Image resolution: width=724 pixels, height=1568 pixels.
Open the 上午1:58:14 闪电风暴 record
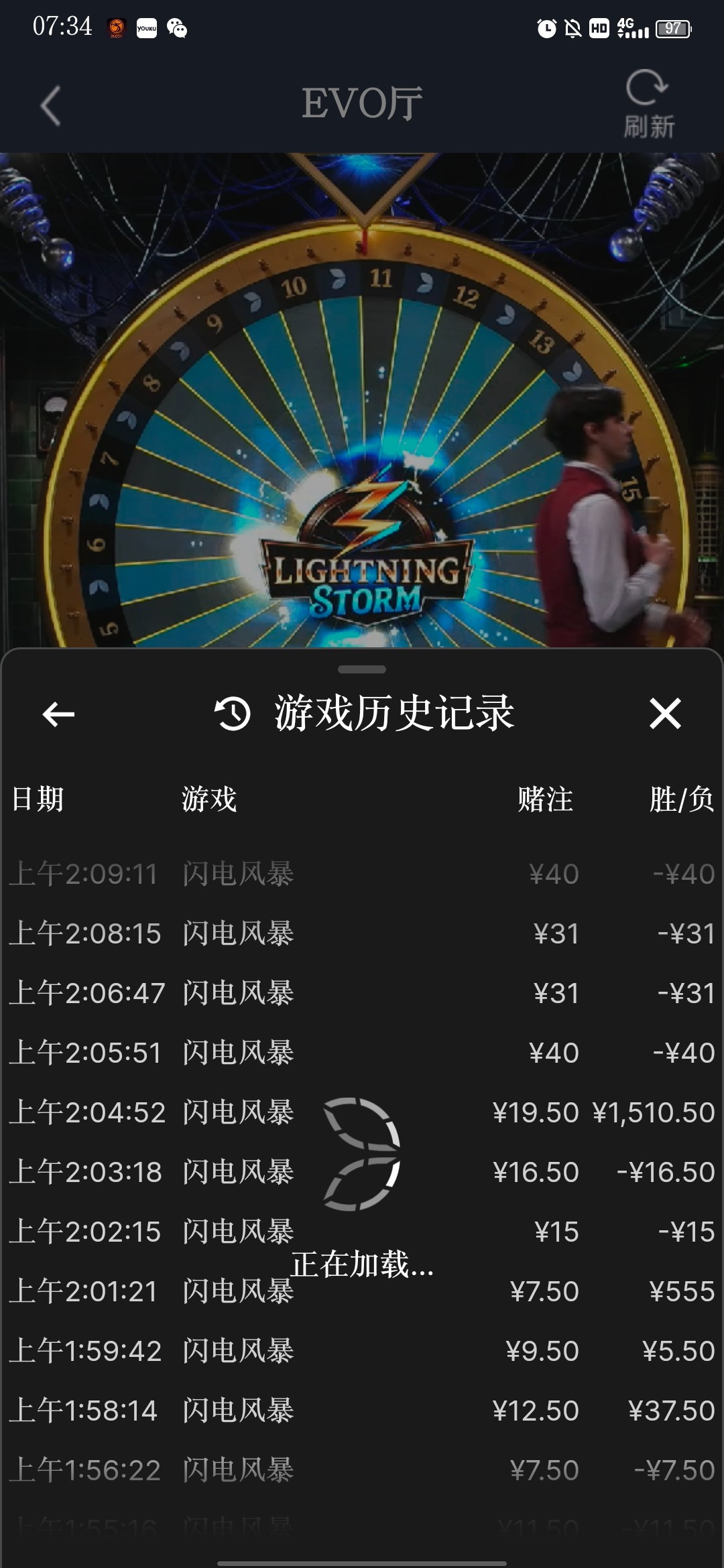click(x=362, y=1411)
